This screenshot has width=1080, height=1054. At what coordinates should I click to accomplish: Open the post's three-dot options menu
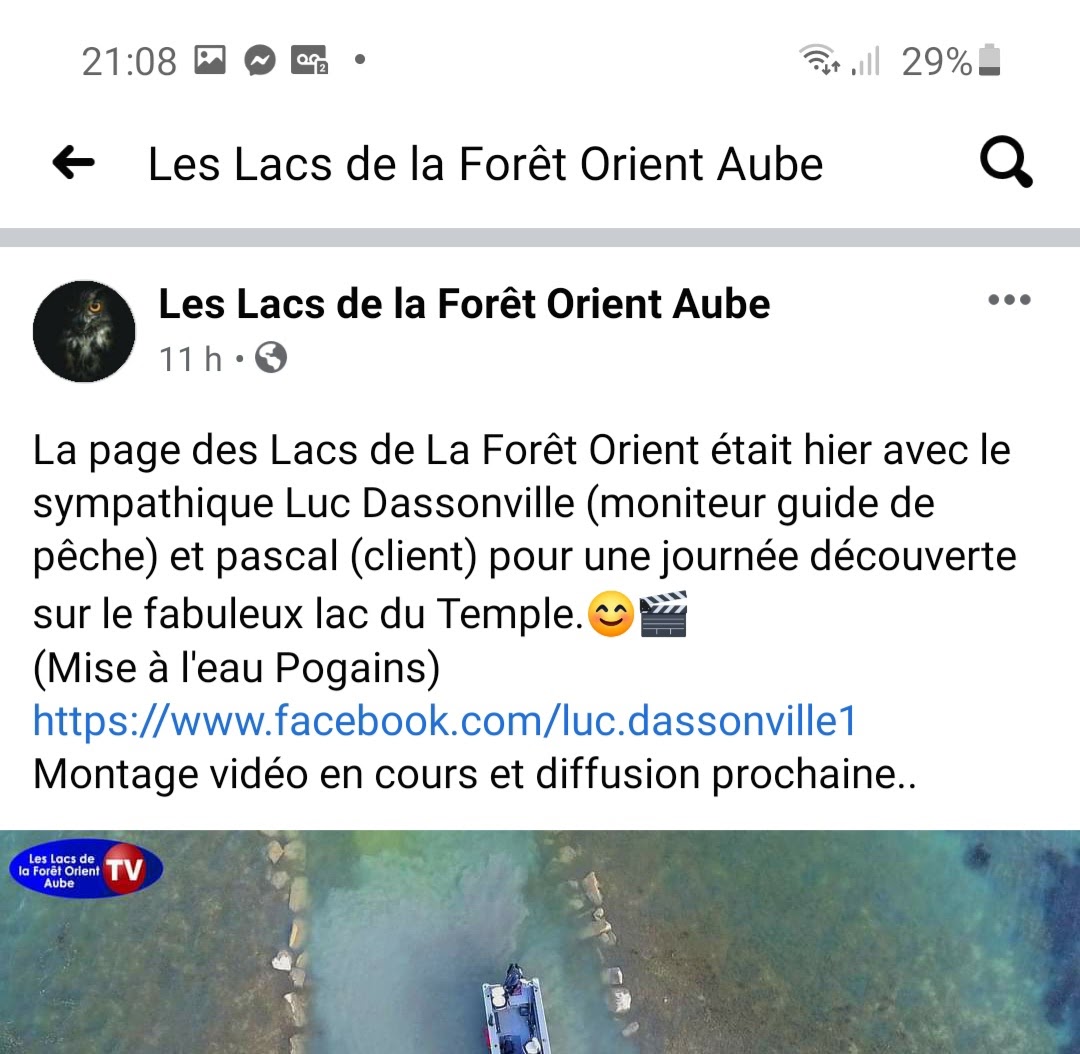coord(1008,300)
